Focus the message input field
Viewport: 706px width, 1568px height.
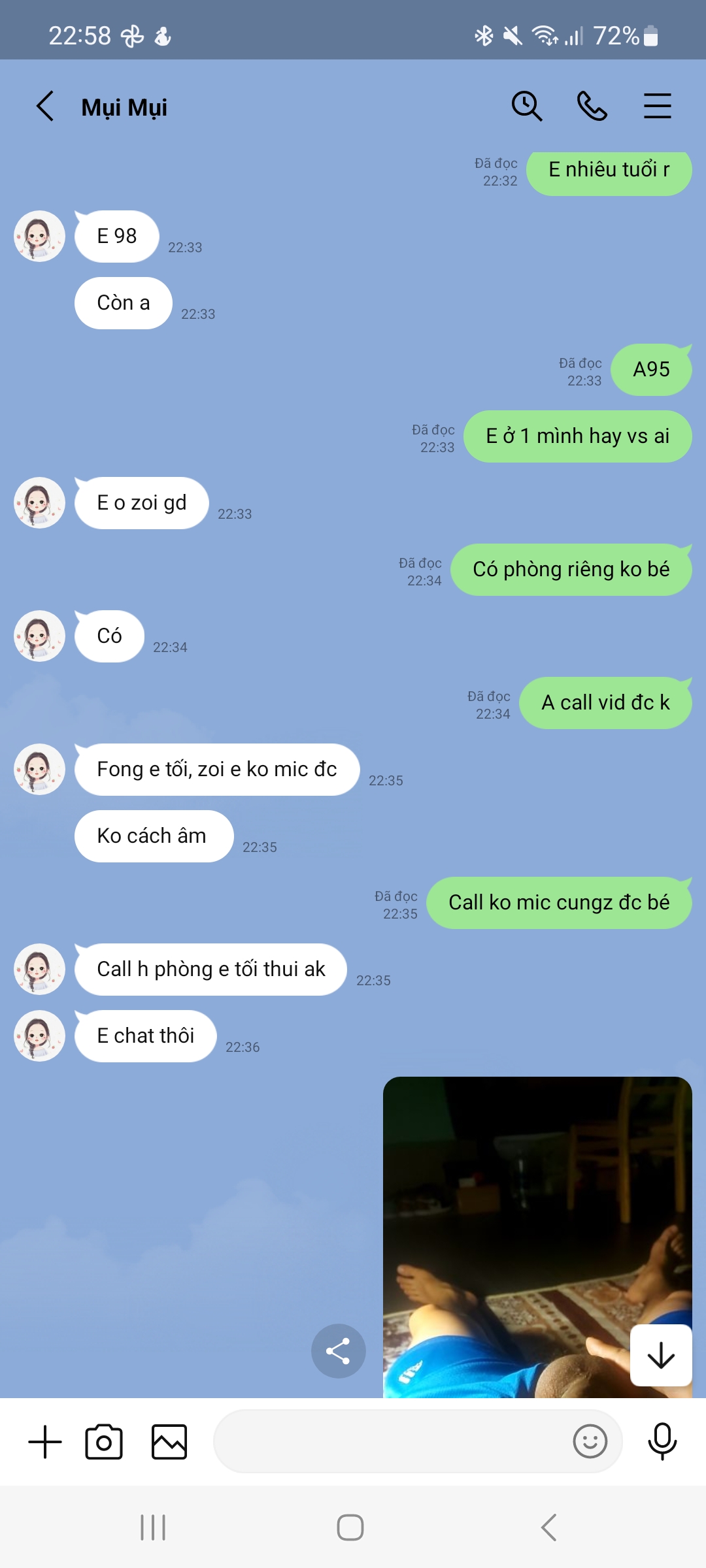point(392,1442)
